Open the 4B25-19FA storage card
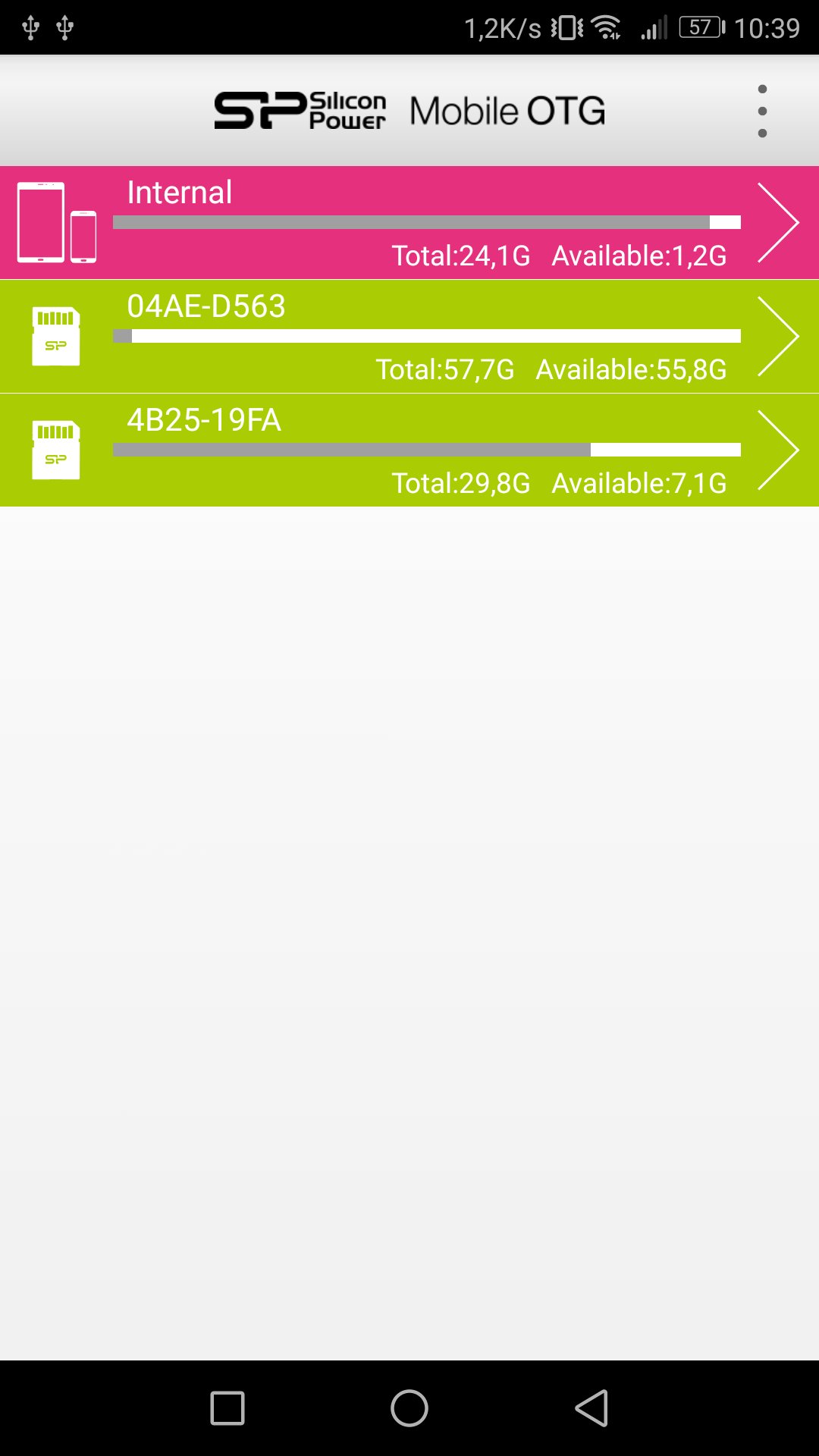 click(409, 450)
